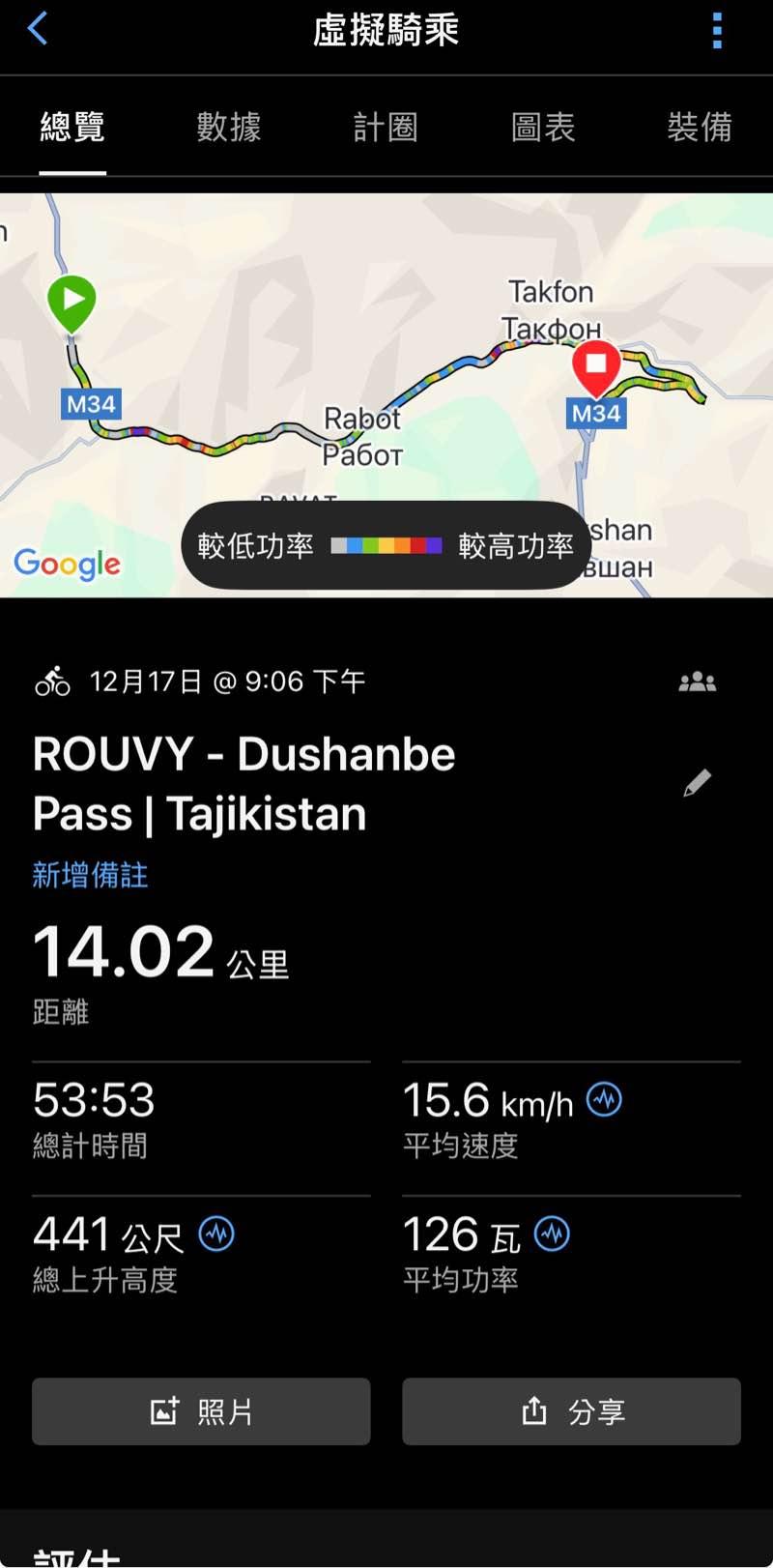Tap the 新增備註 link to add a note
Image resolution: width=773 pixels, height=1568 pixels.
pyautogui.click(x=90, y=875)
